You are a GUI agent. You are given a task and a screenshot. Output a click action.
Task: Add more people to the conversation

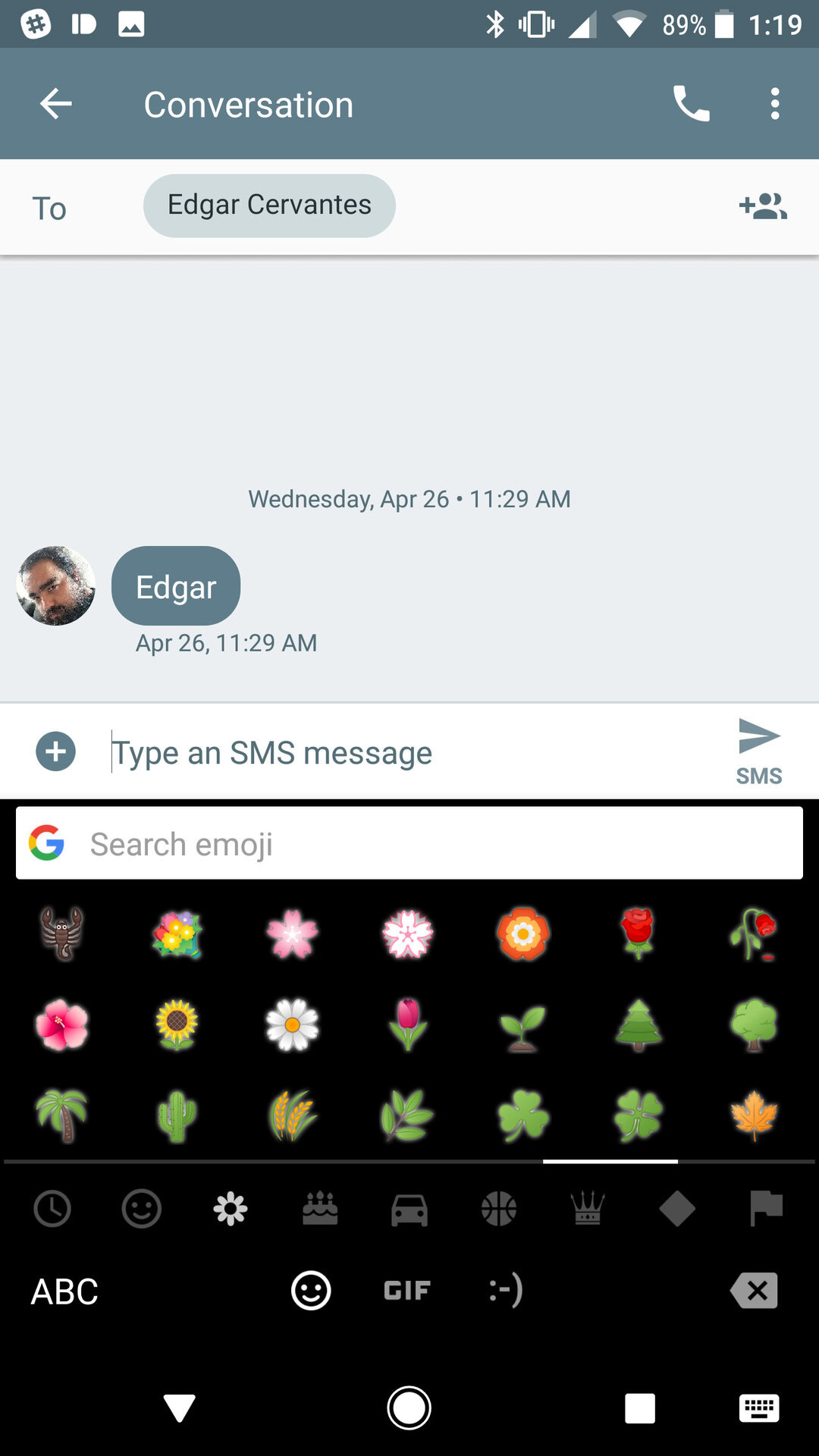tap(763, 206)
